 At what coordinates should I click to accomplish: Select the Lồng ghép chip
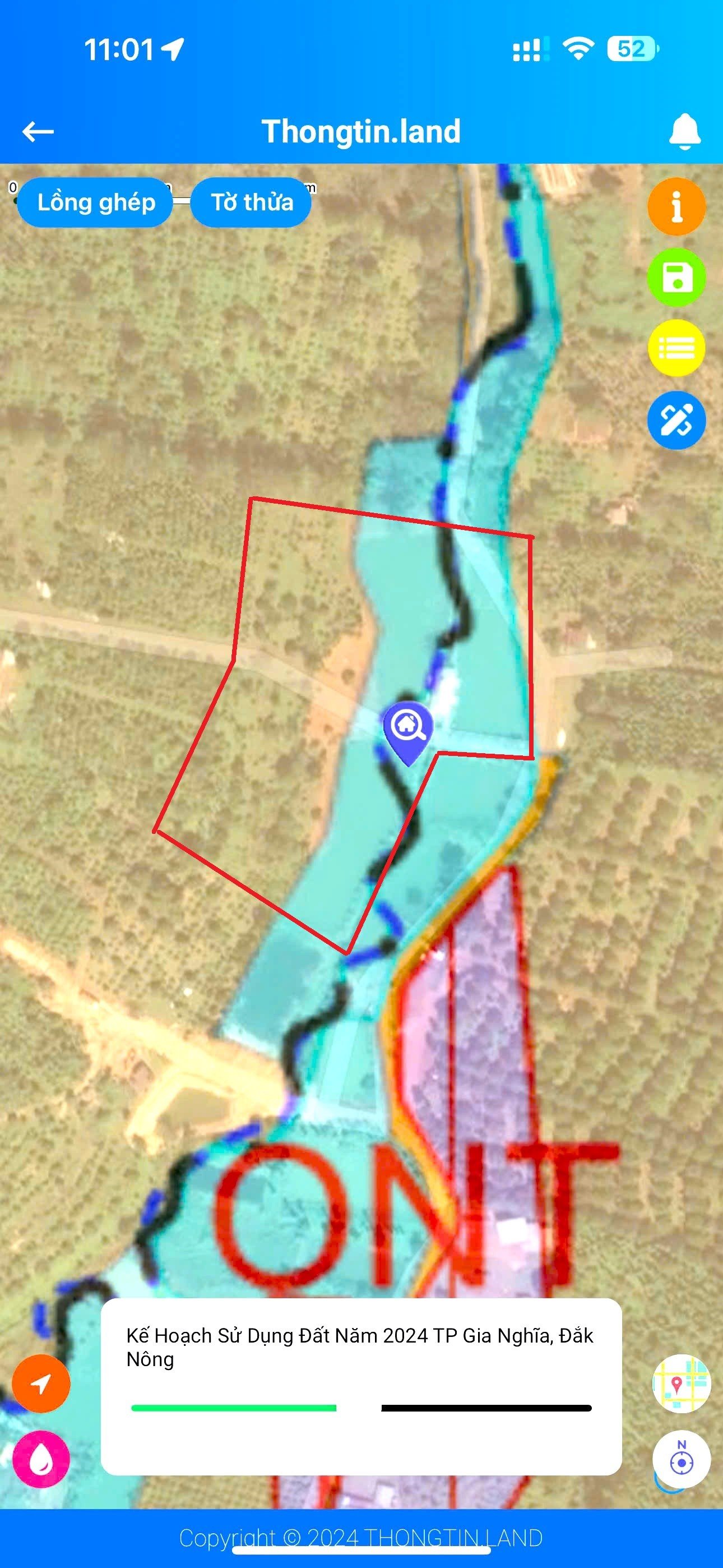coord(95,202)
